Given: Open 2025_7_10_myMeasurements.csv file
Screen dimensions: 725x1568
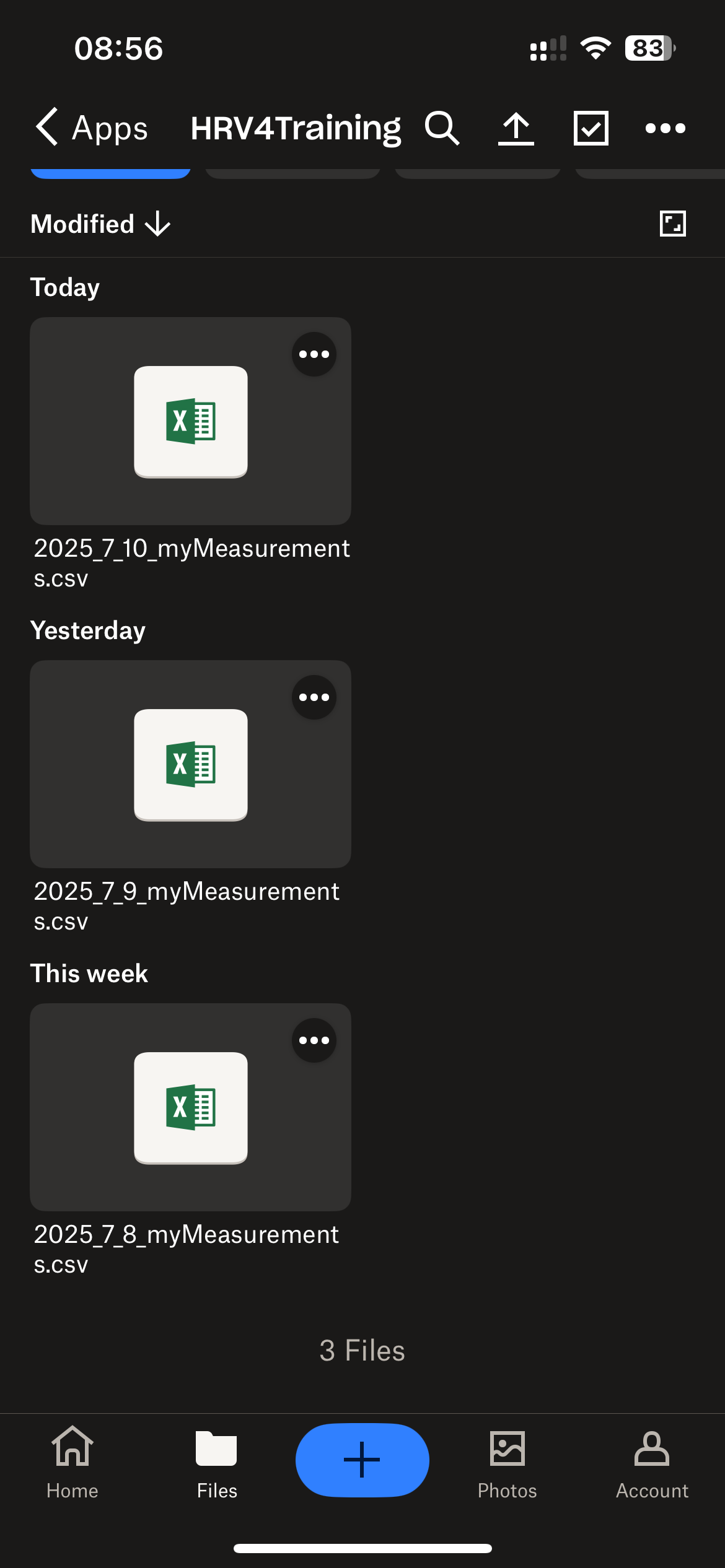Looking at the screenshot, I should [190, 422].
